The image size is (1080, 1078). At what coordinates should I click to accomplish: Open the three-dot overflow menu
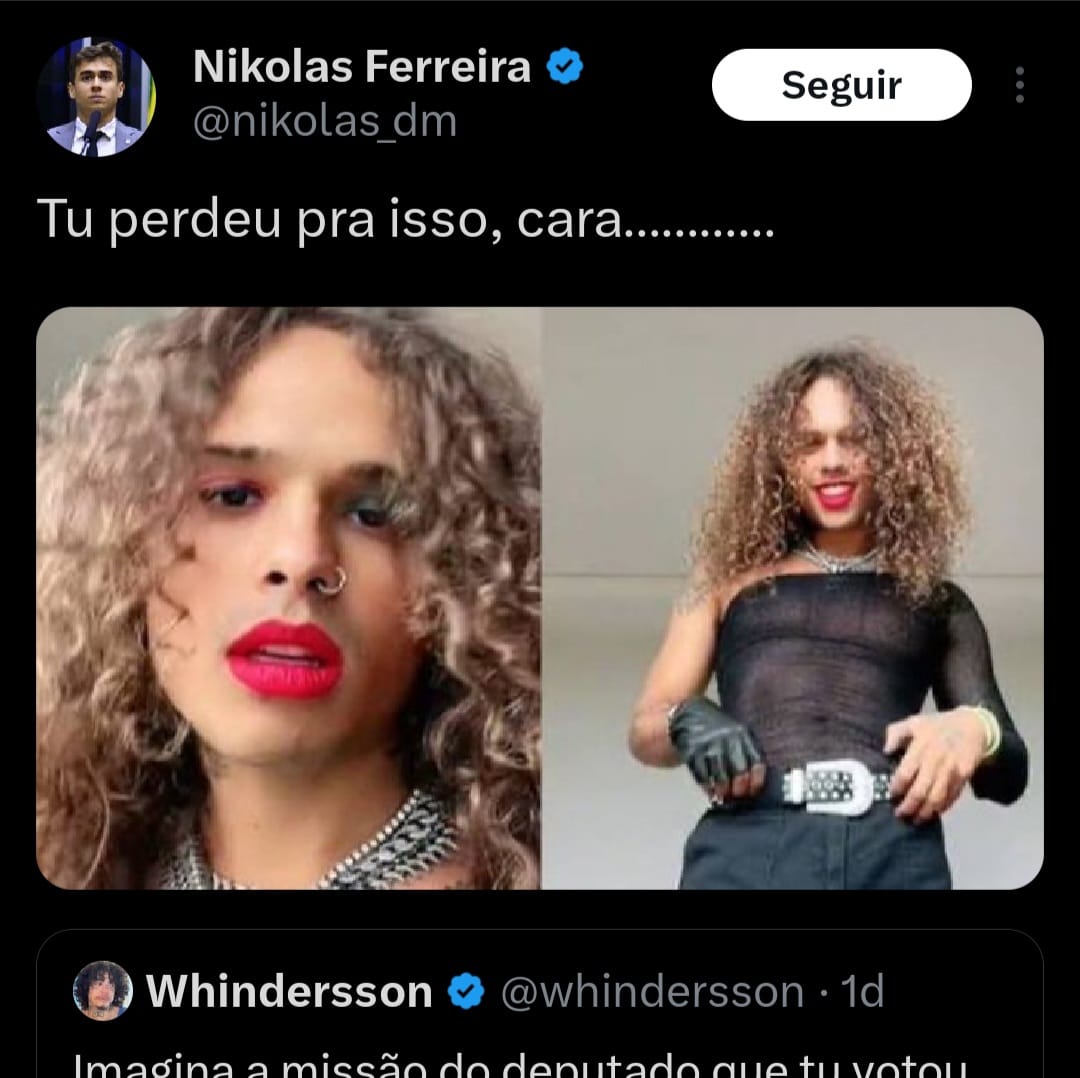[x=1019, y=85]
